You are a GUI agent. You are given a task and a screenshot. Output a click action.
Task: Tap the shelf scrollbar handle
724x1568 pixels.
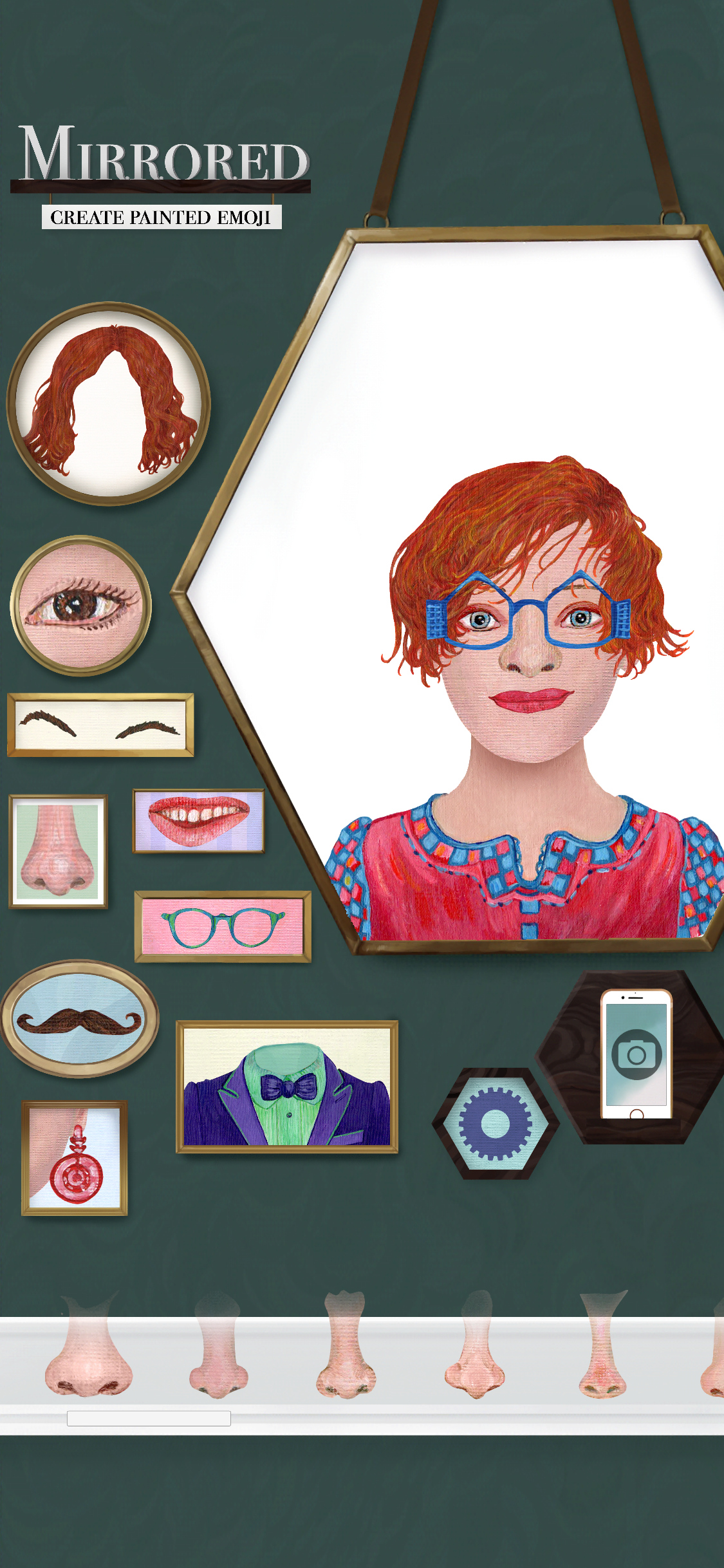[x=149, y=1418]
